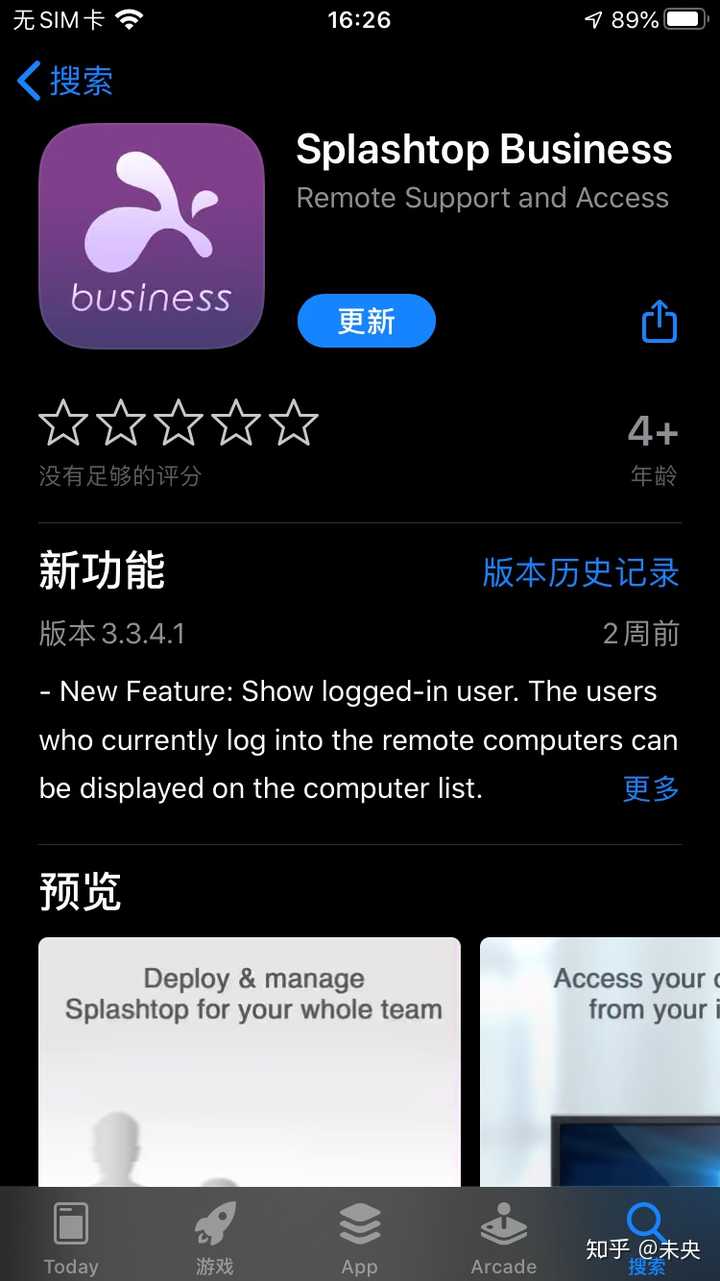Share the Splashtop Business app
Image resolution: width=720 pixels, height=1281 pixels.
tap(659, 322)
